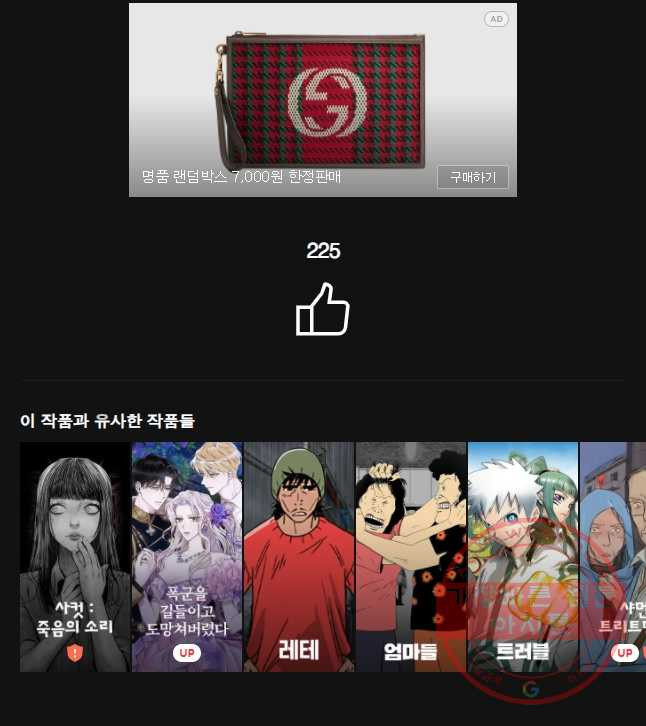Viewport: 646px width, 726px height.
Task: Tap the 구매하기 button on the ad
Action: (472, 177)
